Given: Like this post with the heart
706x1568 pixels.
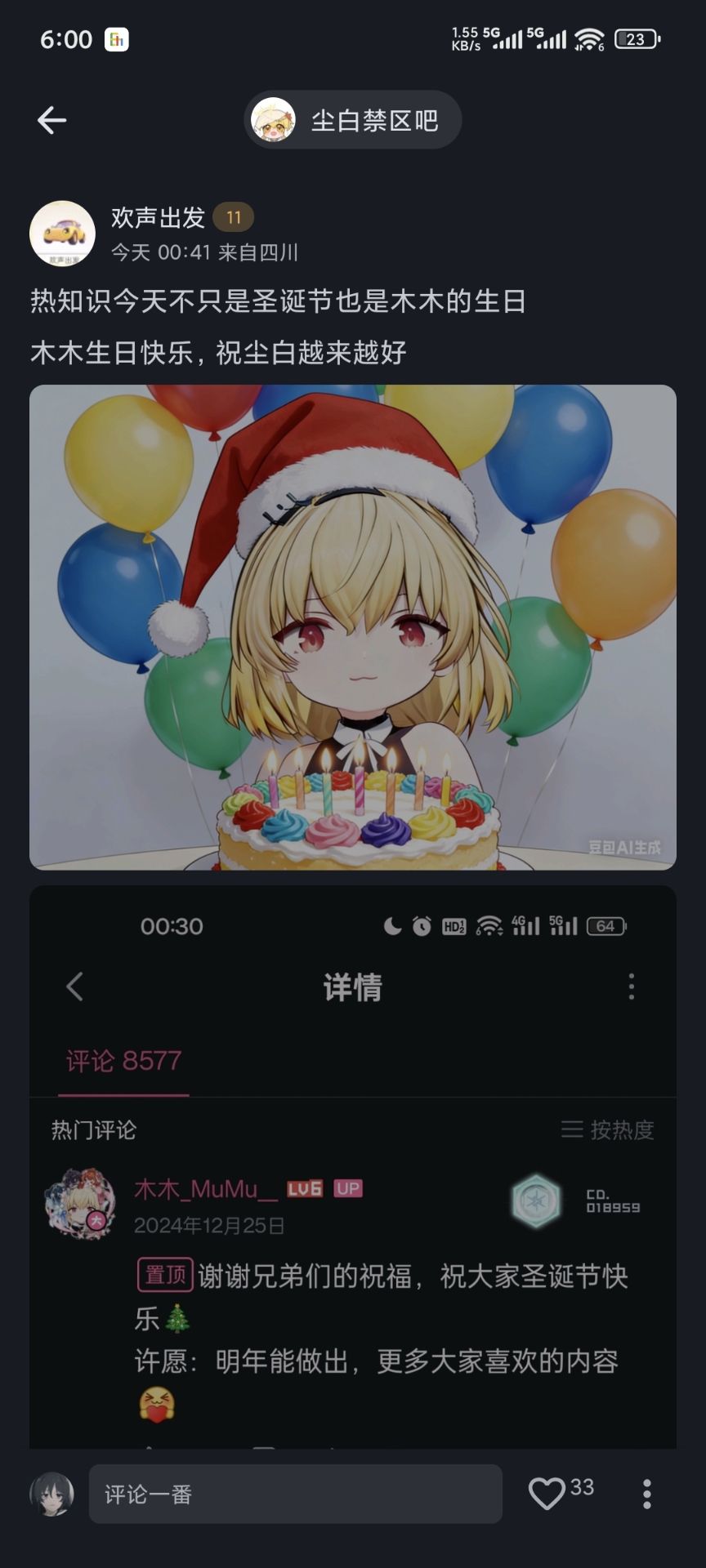Looking at the screenshot, I should pyautogui.click(x=547, y=1494).
